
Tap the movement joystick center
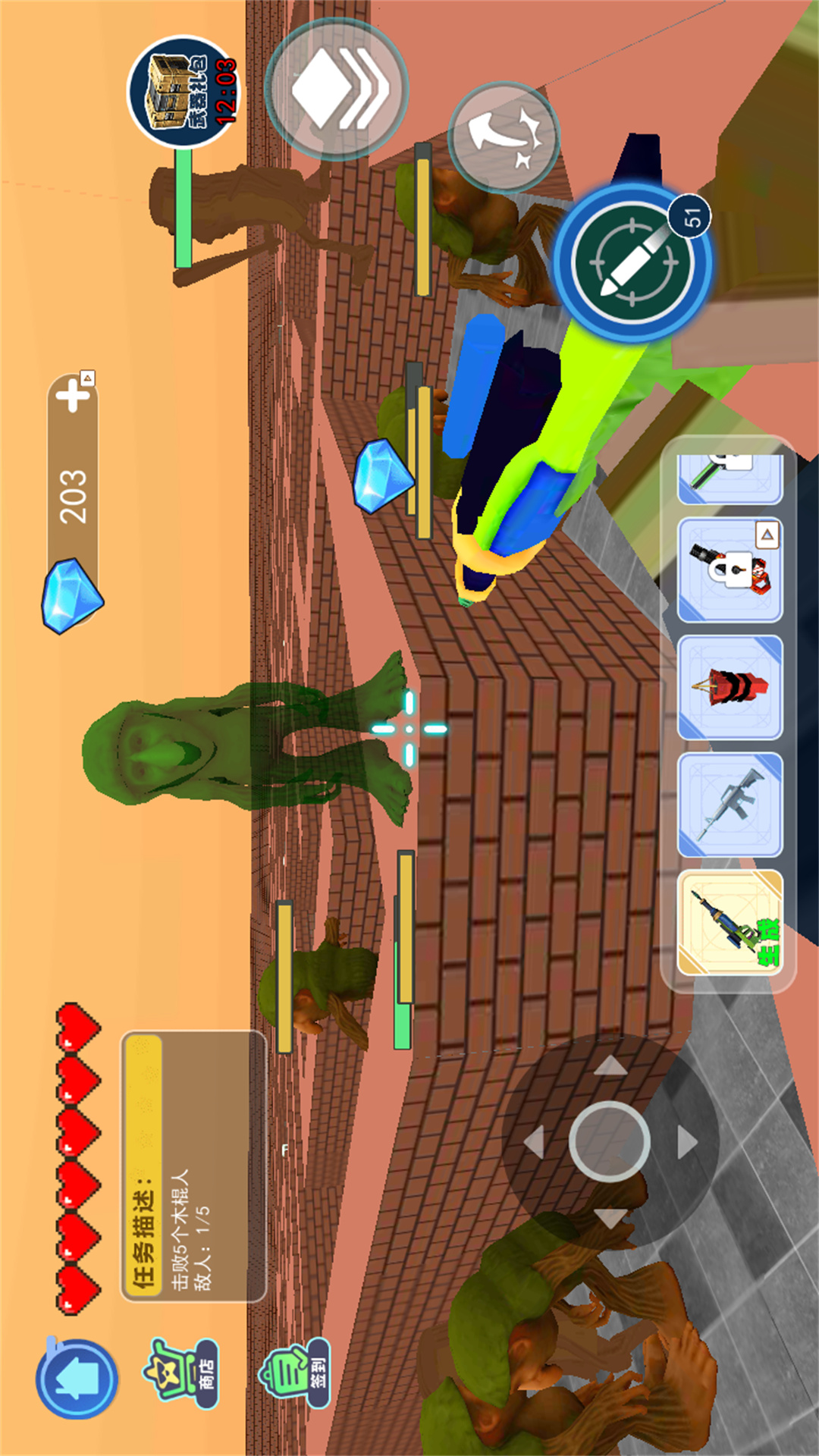[x=610, y=1141]
